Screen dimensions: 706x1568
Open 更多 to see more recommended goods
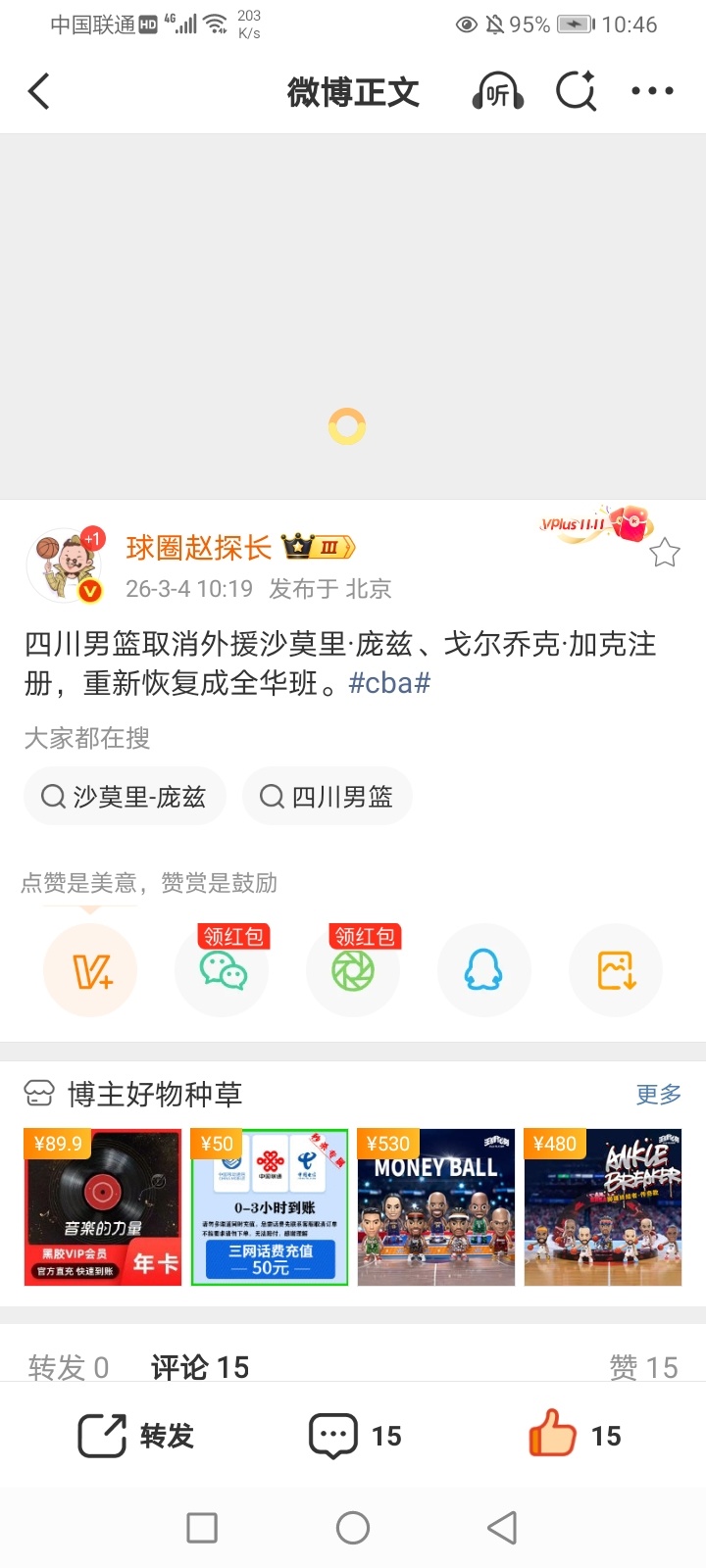tap(657, 1095)
